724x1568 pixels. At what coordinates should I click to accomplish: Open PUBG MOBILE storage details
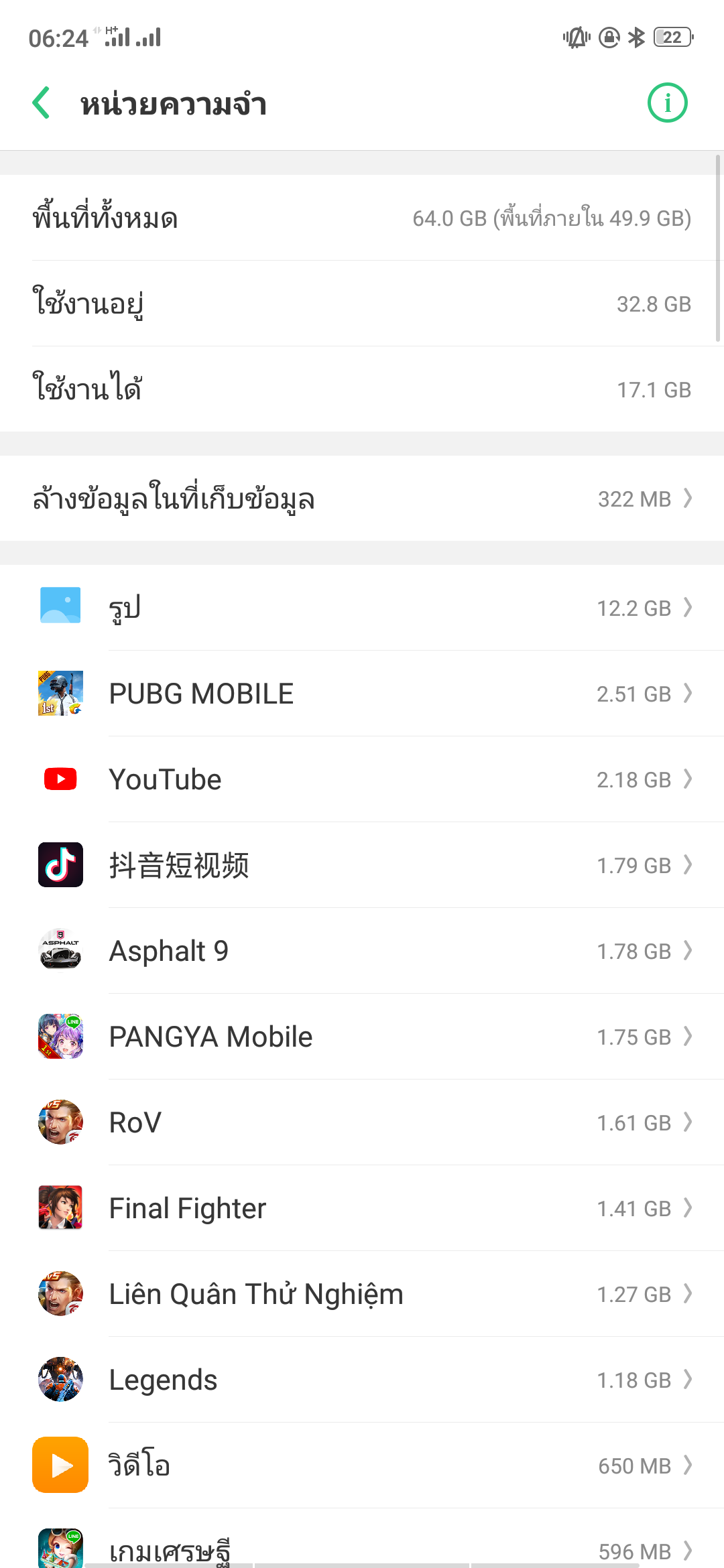pyautogui.click(x=362, y=694)
